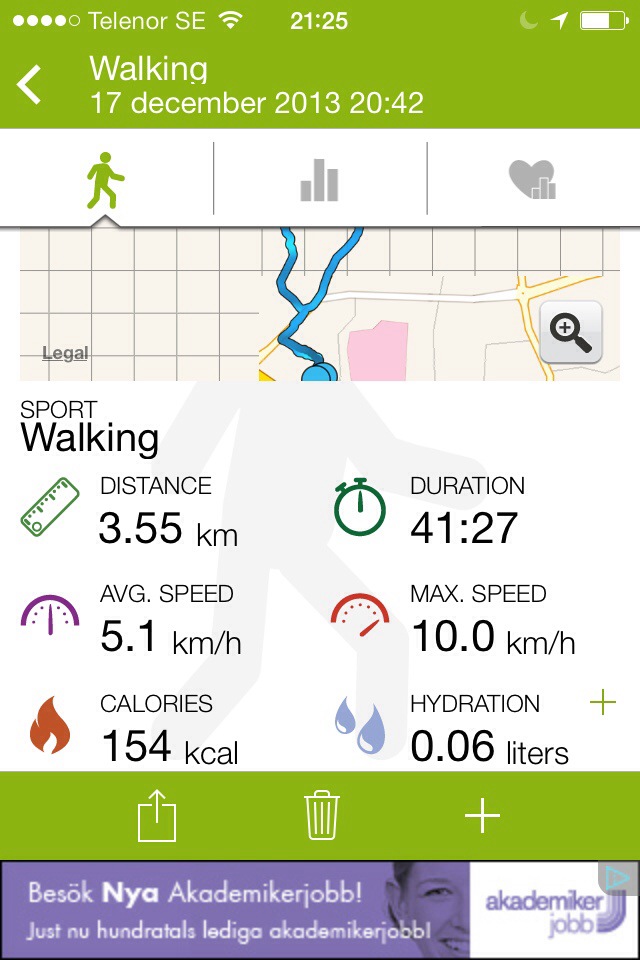The image size is (640, 960).
Task: Share this walking workout
Action: (x=157, y=817)
